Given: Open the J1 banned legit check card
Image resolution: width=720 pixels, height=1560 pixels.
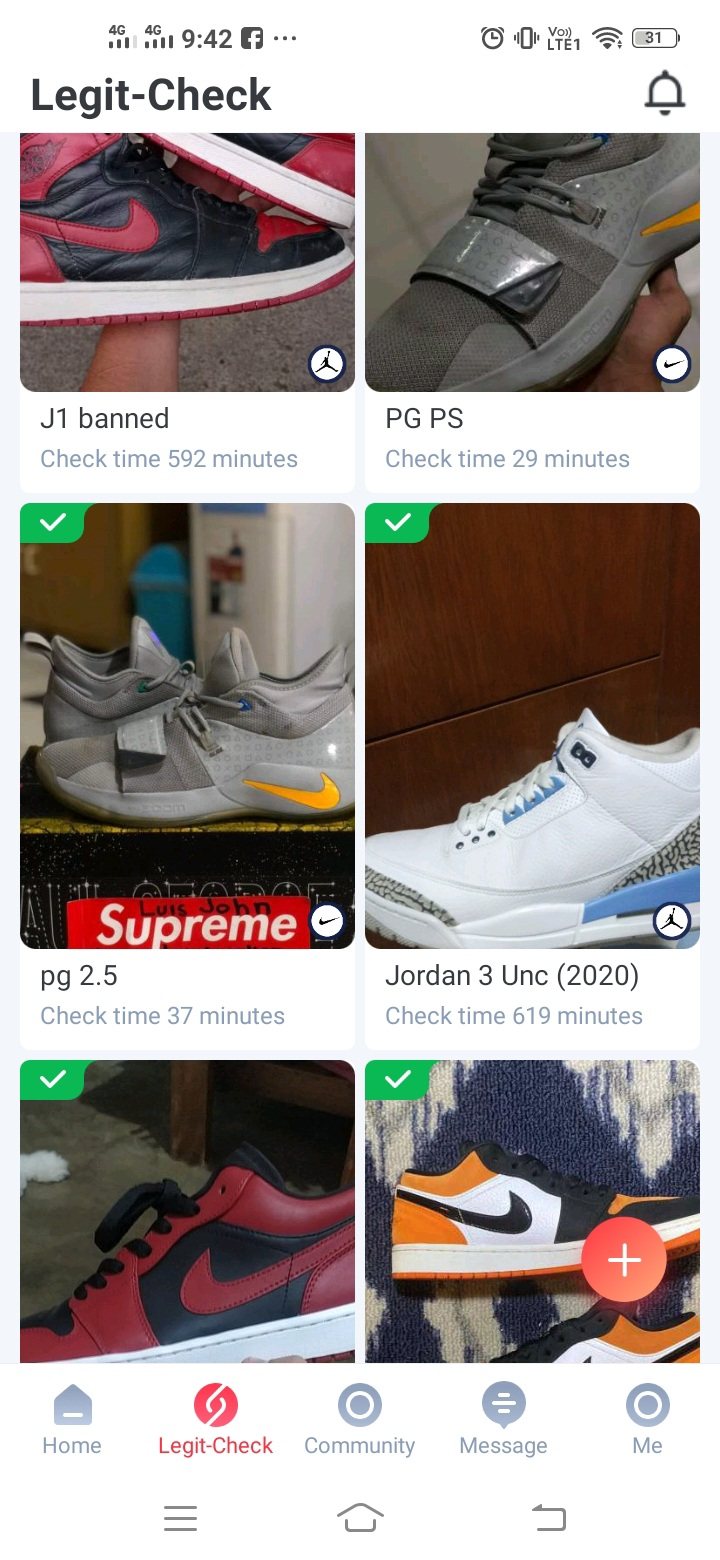Looking at the screenshot, I should point(187,300).
